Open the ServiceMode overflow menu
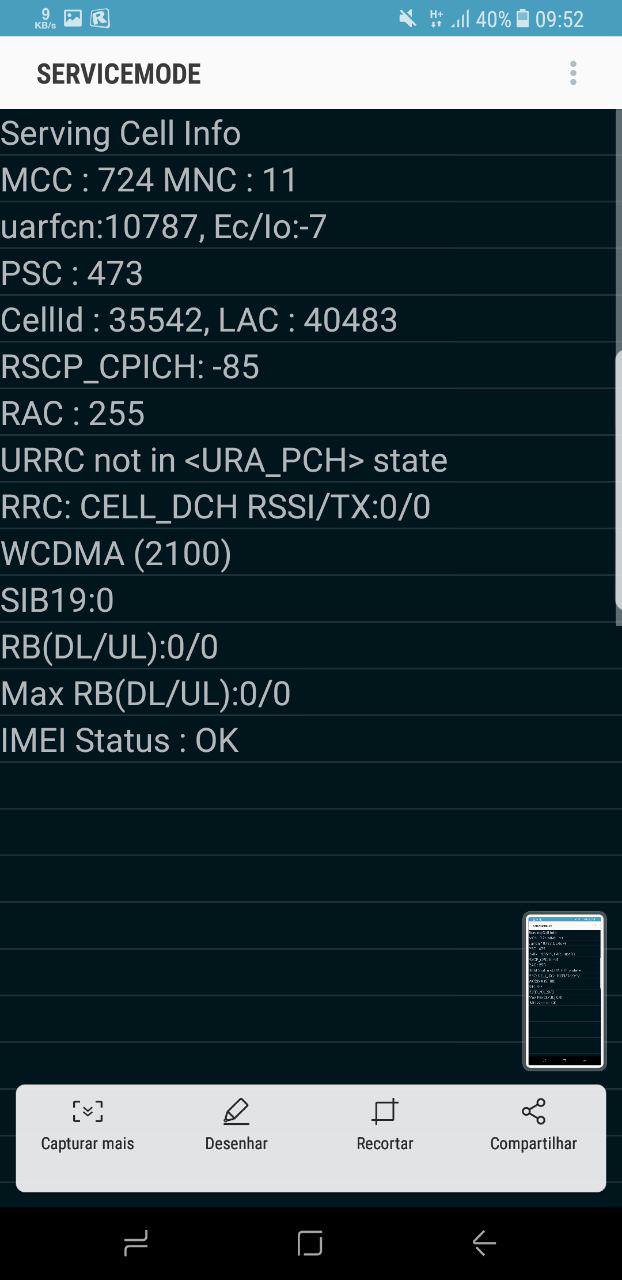Image resolution: width=622 pixels, height=1280 pixels. (573, 73)
